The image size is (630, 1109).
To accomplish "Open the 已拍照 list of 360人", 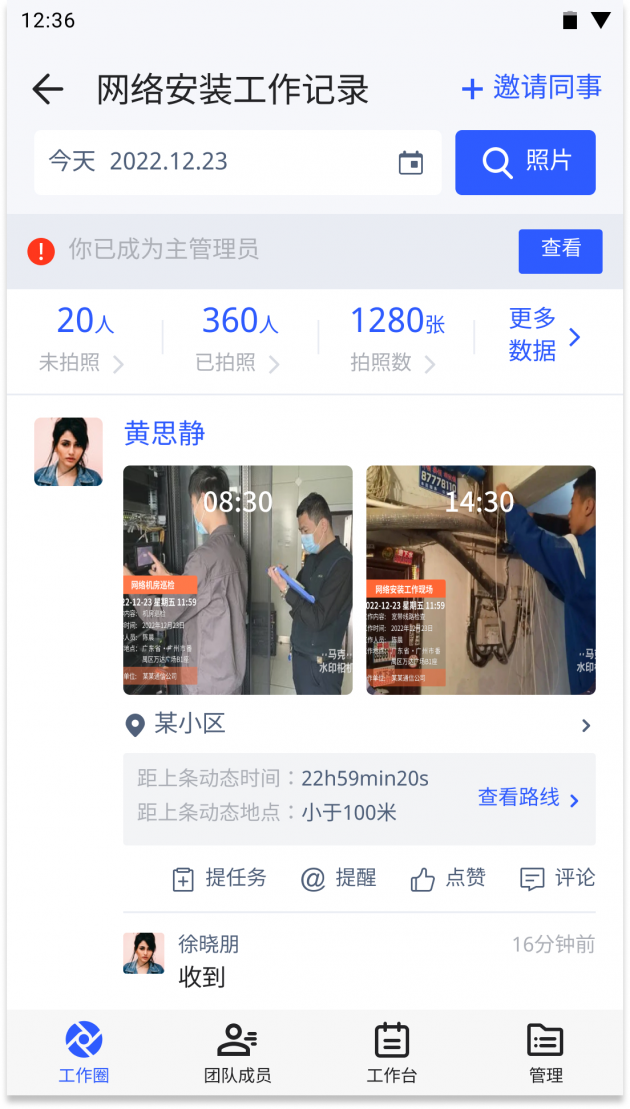I will 239,338.
